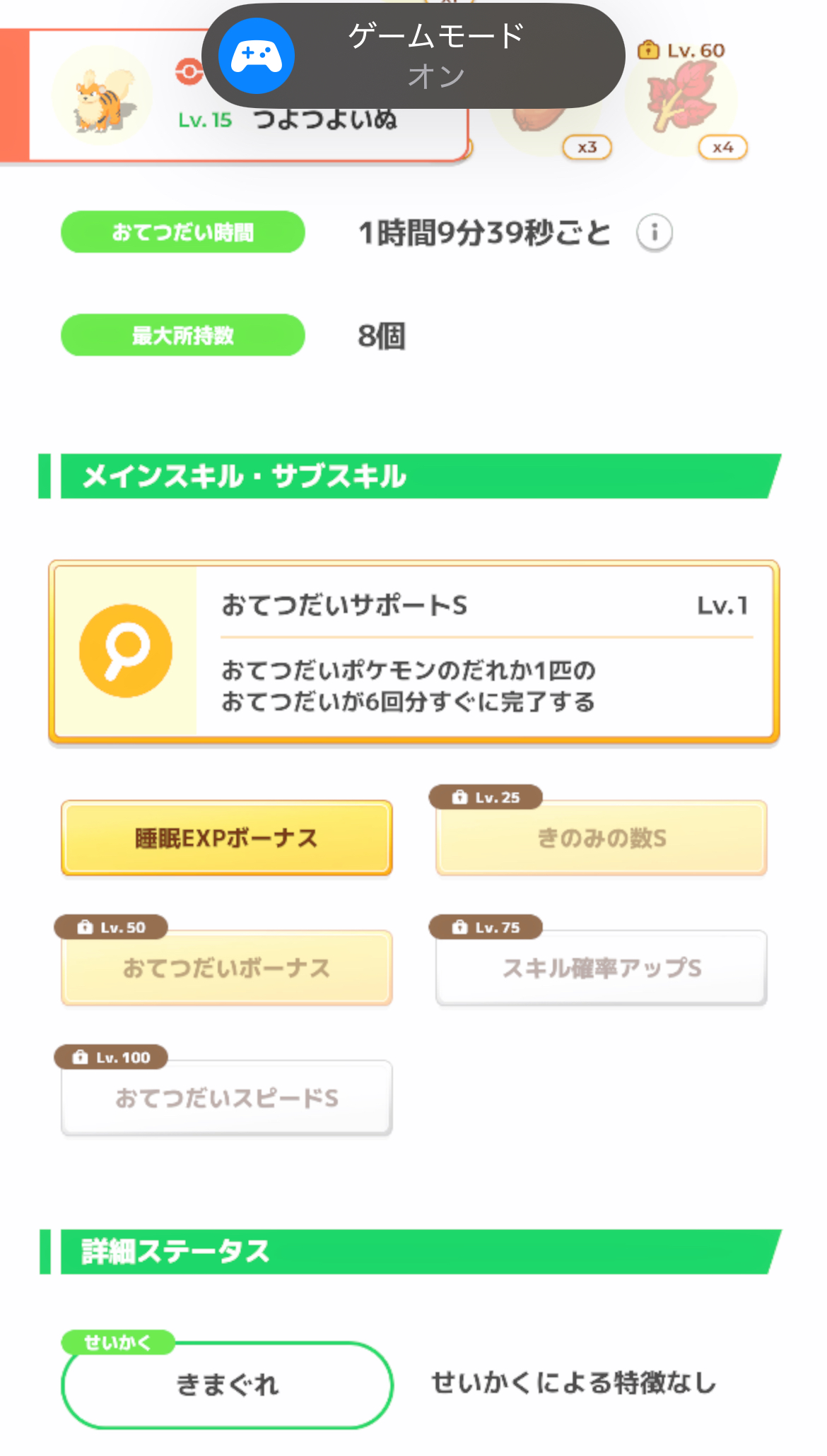
Task: Tap the info icon beside おてつだい時間
Action: (654, 232)
